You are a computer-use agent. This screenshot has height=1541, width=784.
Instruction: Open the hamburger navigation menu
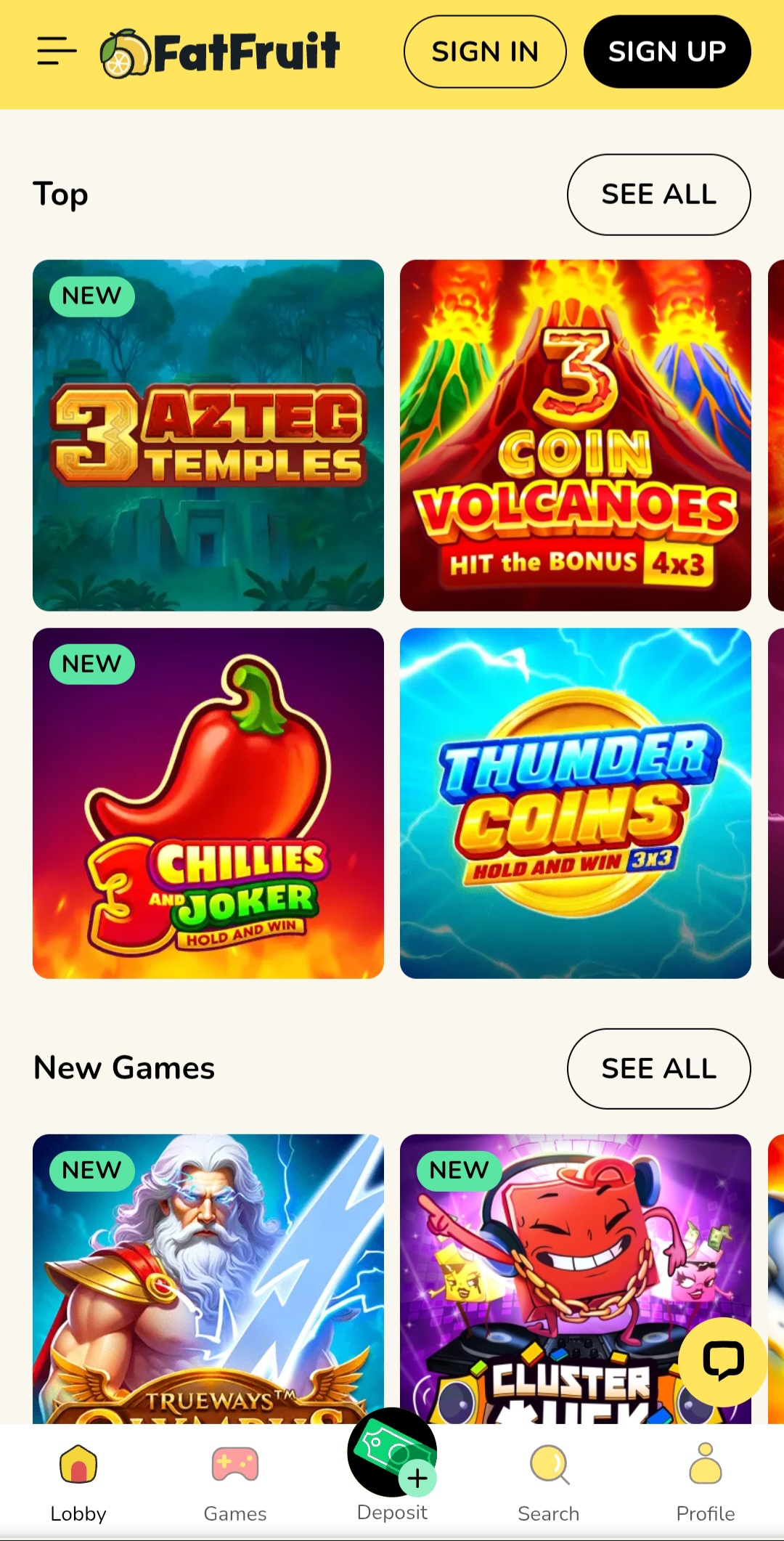pyautogui.click(x=55, y=51)
